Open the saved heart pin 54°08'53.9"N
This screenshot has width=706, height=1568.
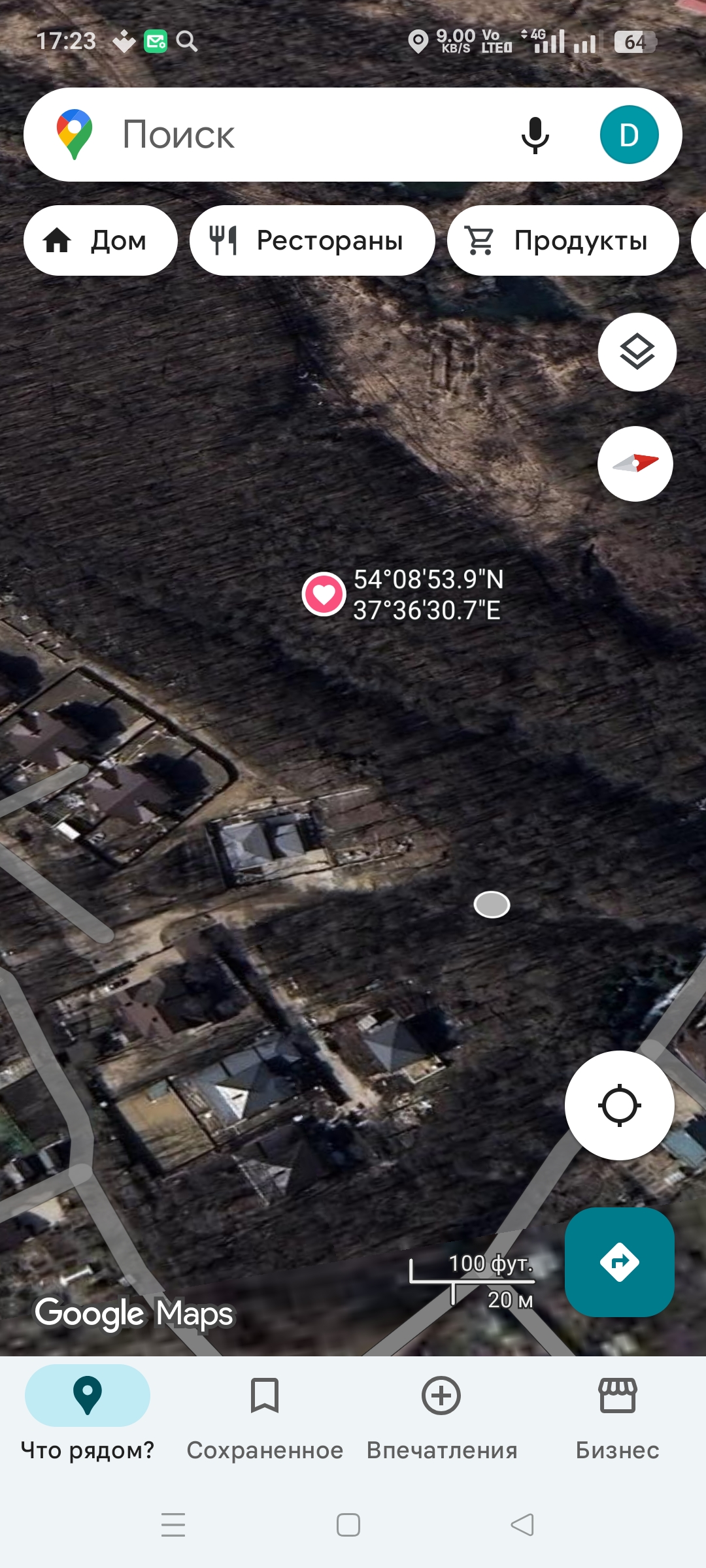pos(324,594)
